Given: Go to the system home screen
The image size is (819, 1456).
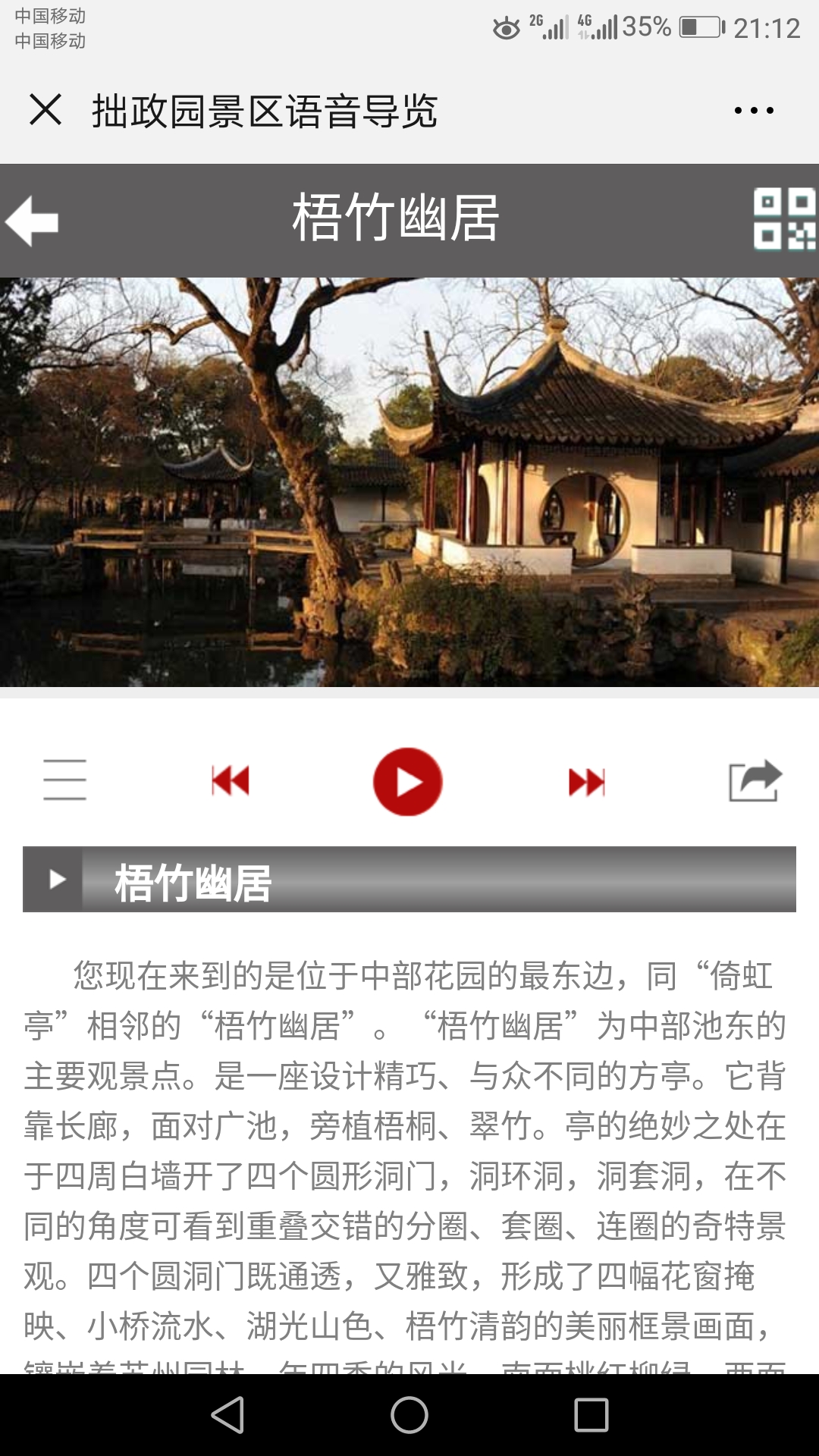Looking at the screenshot, I should click(x=409, y=1415).
